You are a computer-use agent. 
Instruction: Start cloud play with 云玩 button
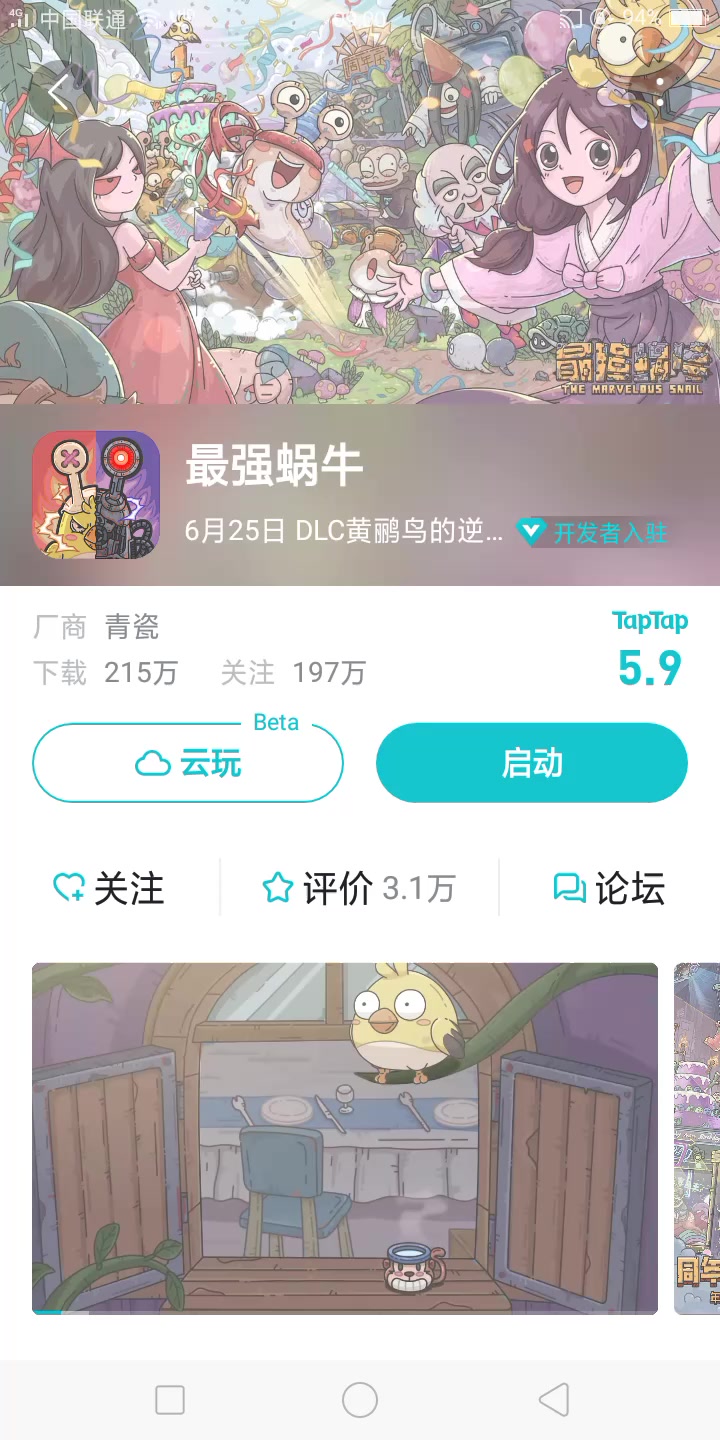[188, 763]
